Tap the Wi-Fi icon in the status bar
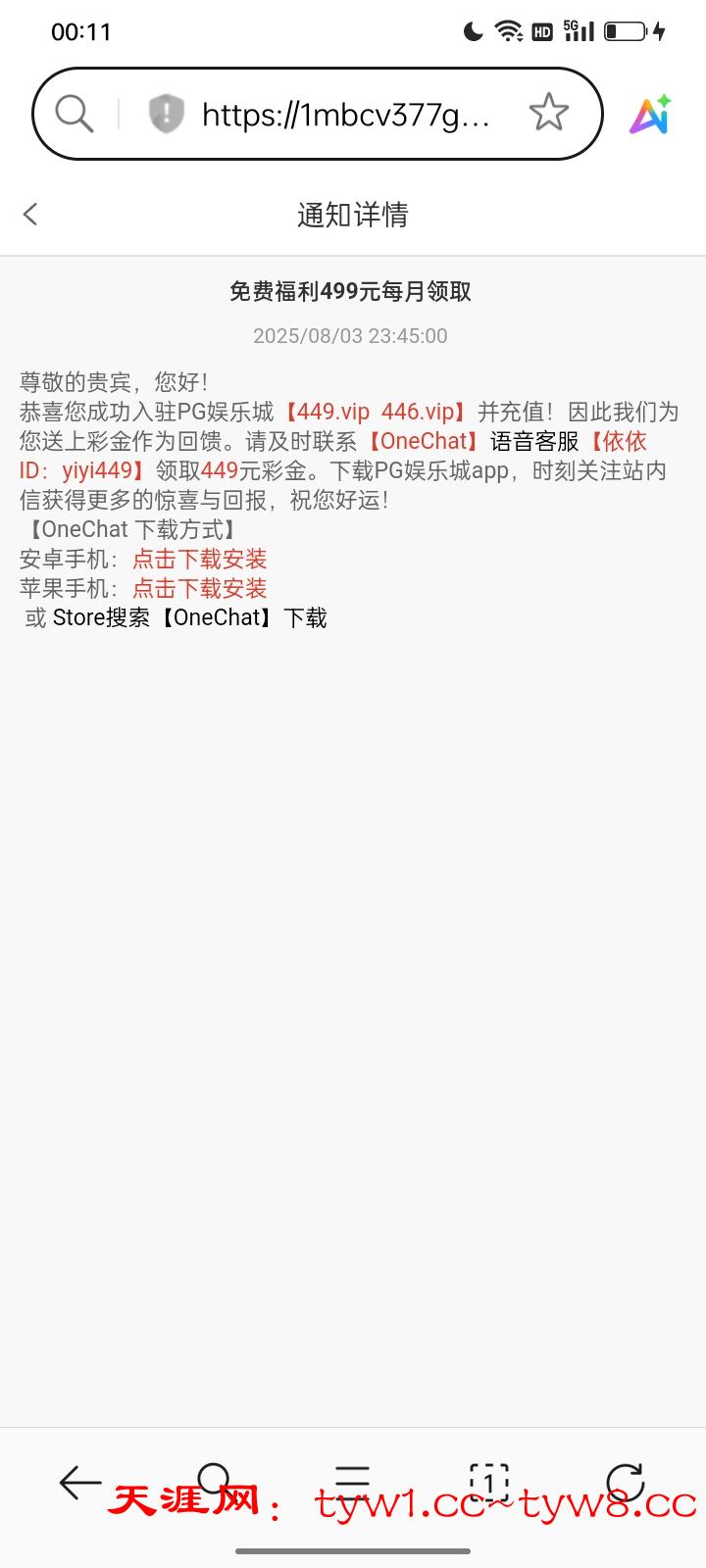The height and width of the screenshot is (1568, 706). (x=507, y=30)
